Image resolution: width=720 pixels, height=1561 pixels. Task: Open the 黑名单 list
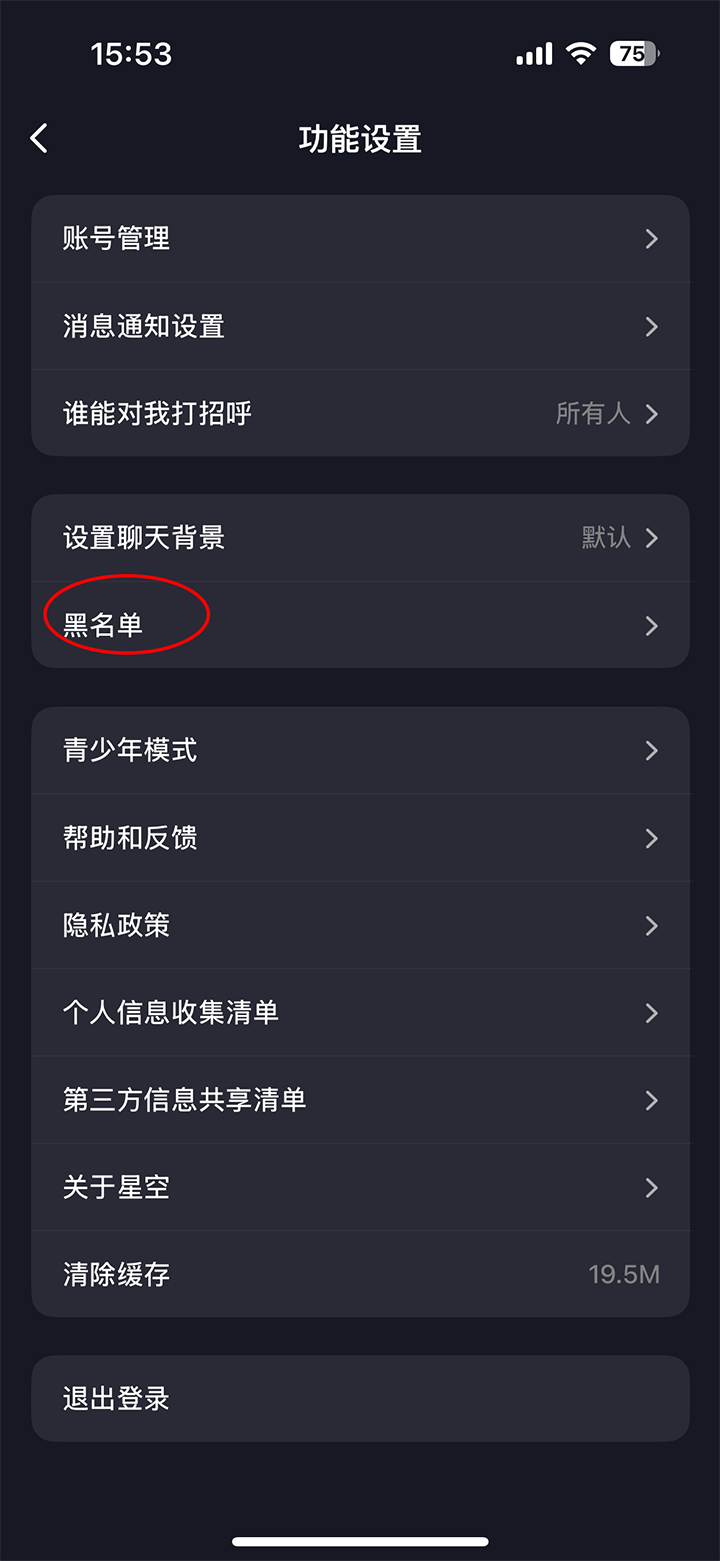point(360,625)
